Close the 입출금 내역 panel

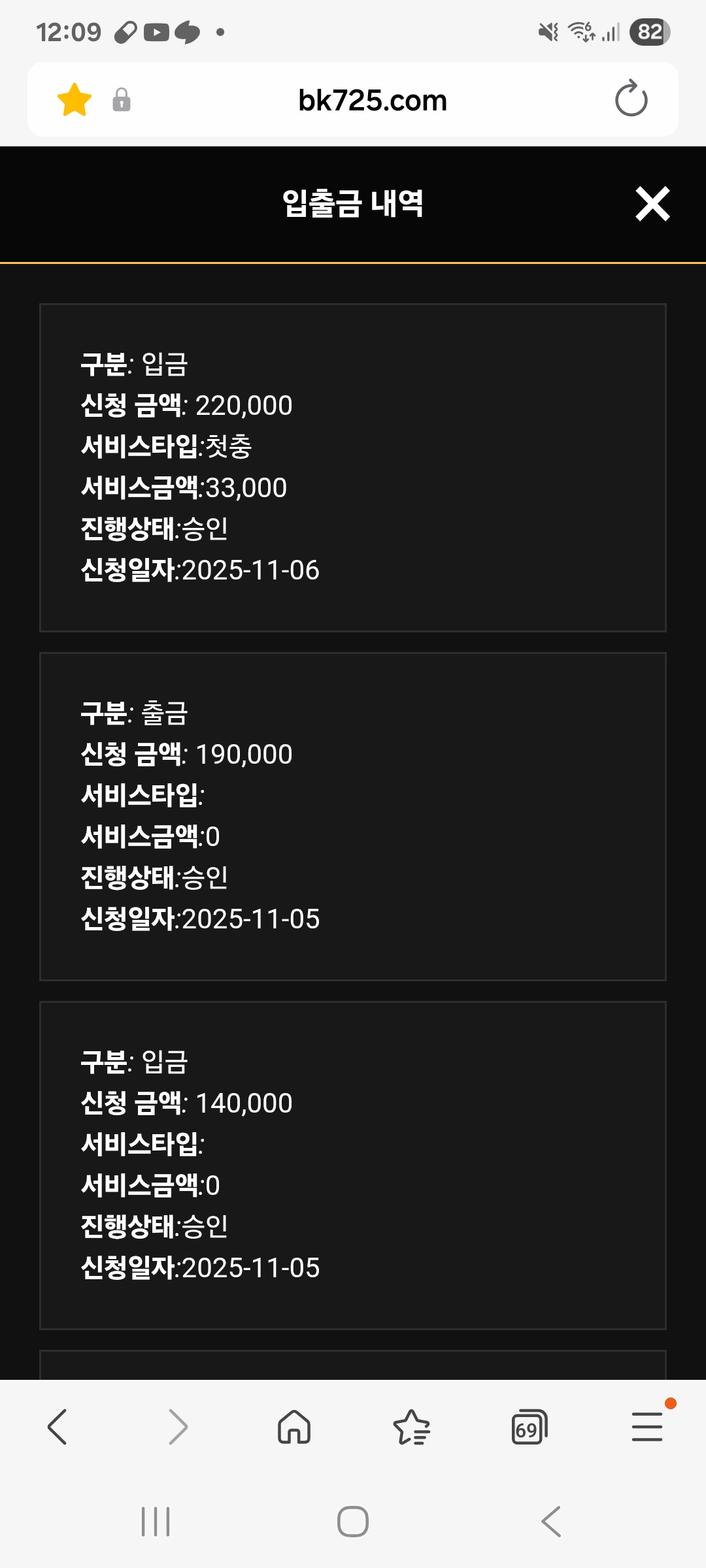click(652, 204)
